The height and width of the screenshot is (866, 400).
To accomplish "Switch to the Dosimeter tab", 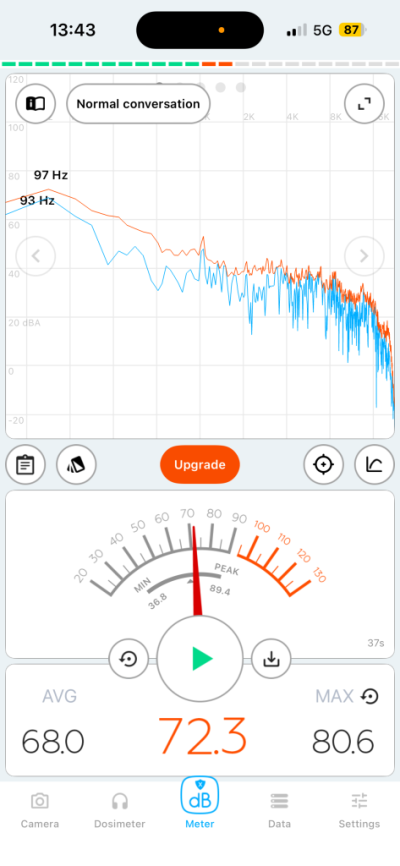I will tap(119, 810).
